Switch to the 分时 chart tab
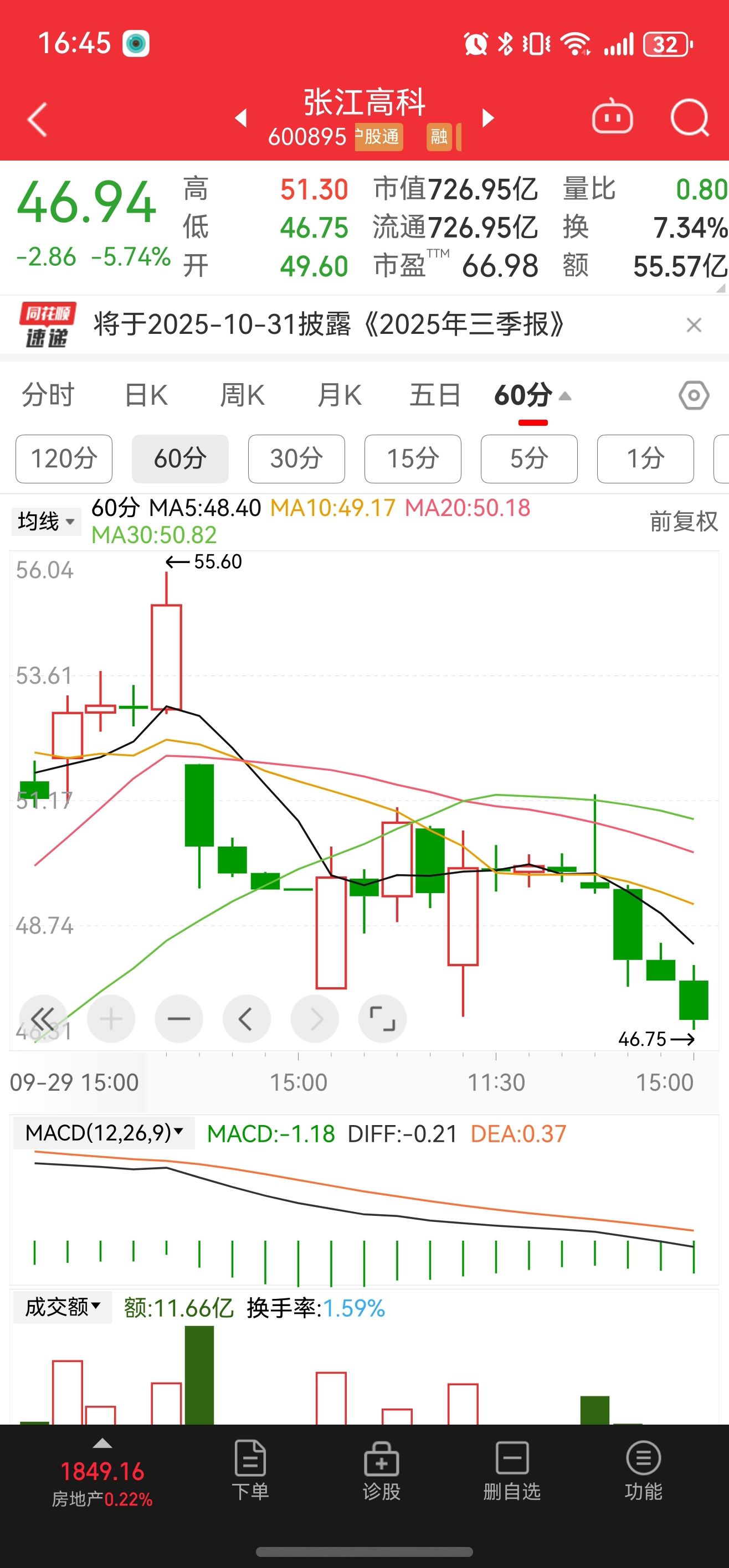This screenshot has width=729, height=1568. point(48,395)
